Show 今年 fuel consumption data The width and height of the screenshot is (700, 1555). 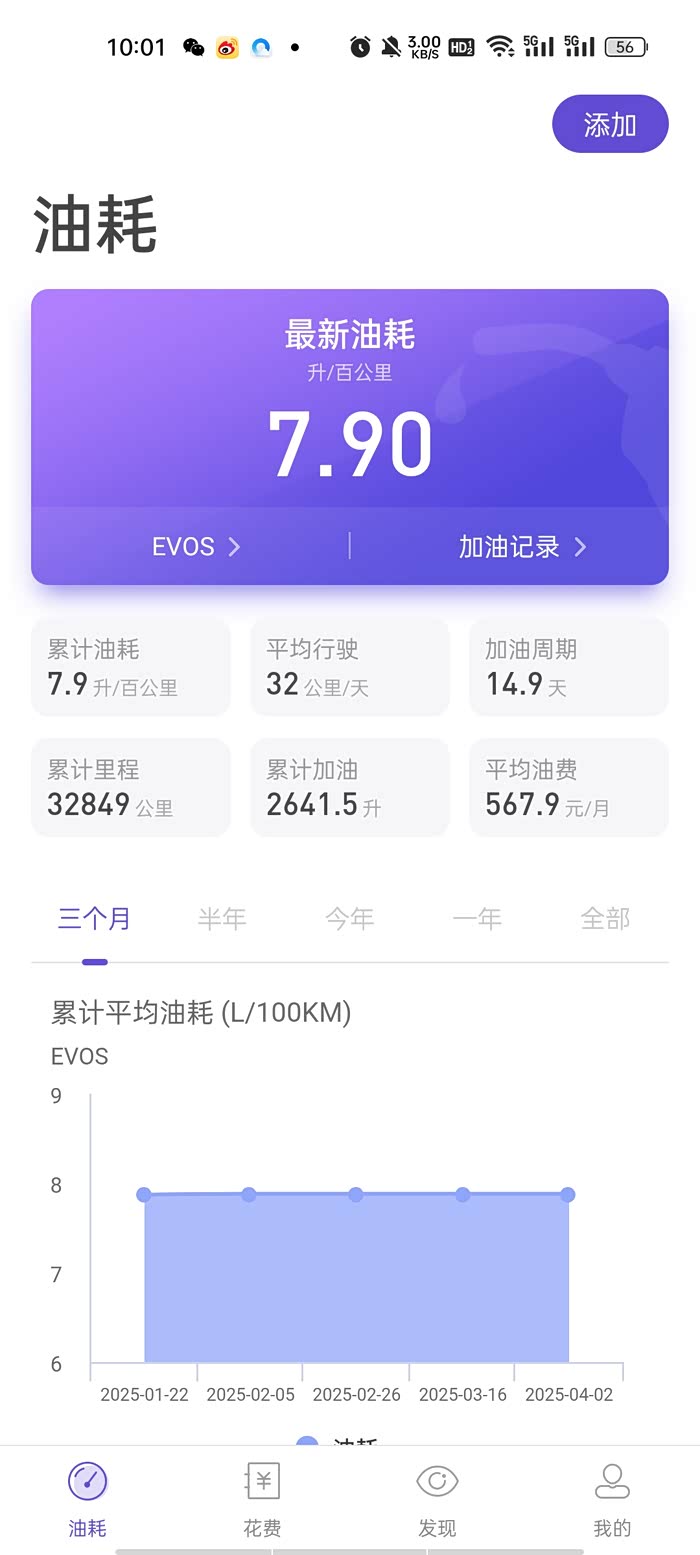point(349,919)
